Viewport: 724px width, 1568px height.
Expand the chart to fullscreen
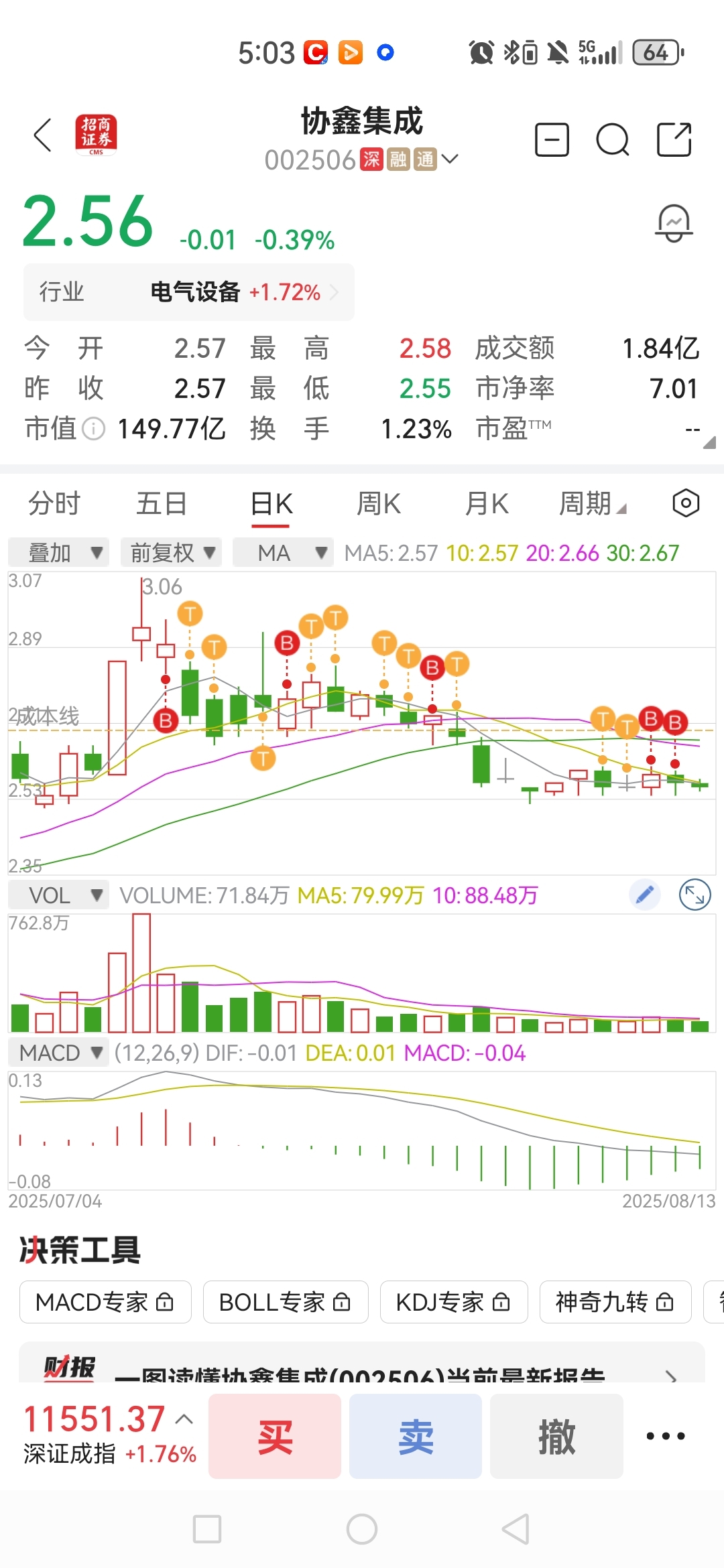click(x=695, y=895)
